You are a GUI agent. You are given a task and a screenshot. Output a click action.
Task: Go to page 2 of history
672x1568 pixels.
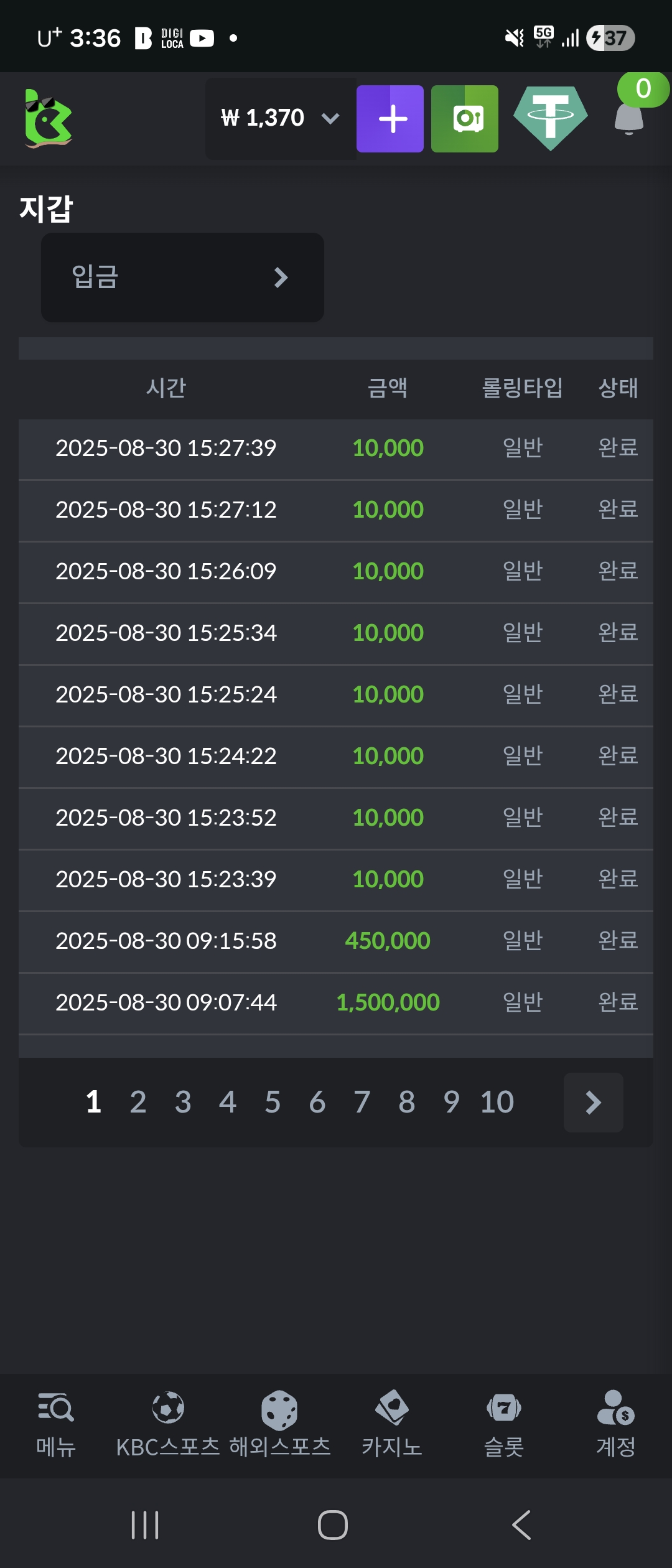click(138, 1103)
